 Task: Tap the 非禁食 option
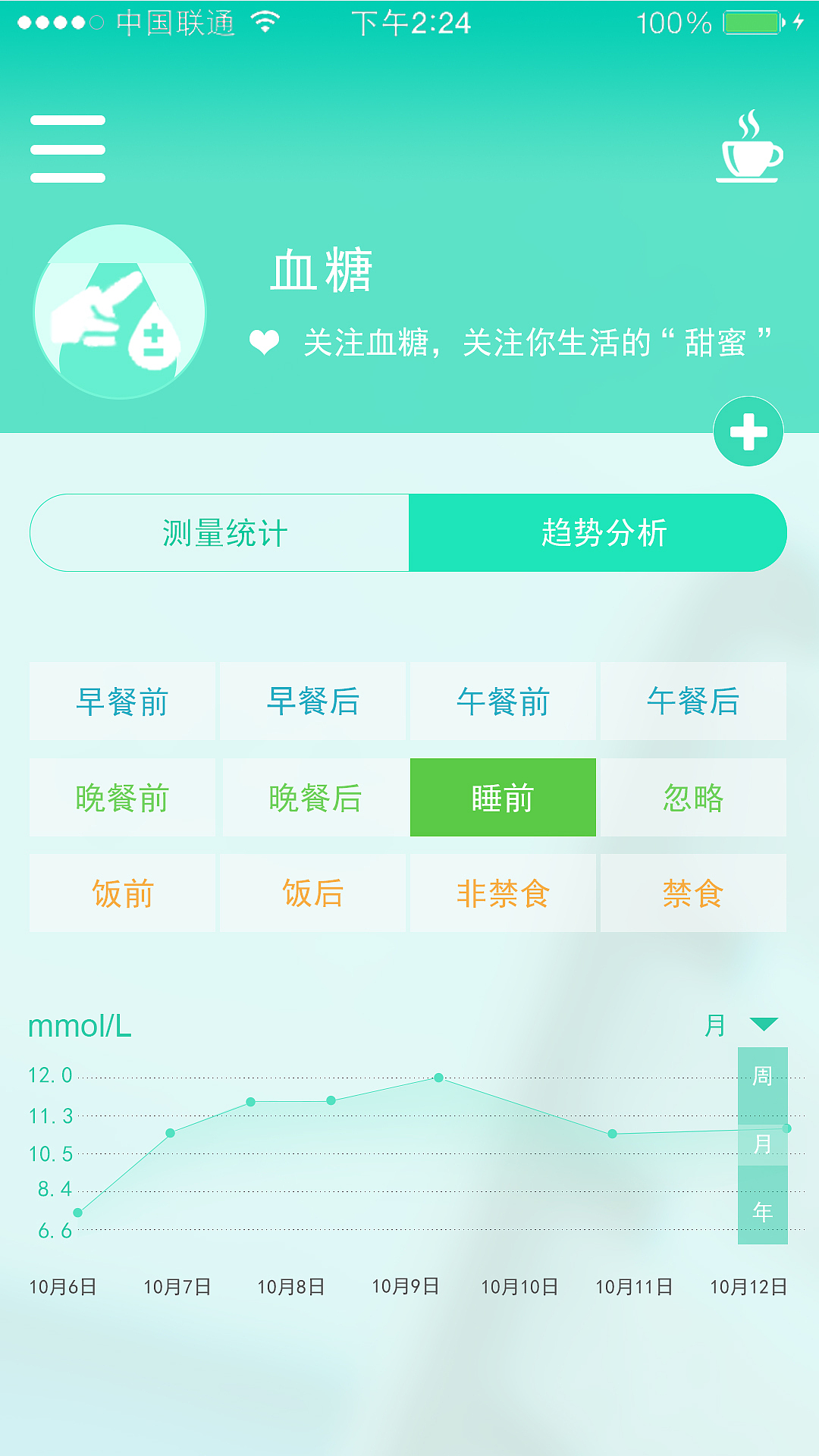coord(503,893)
